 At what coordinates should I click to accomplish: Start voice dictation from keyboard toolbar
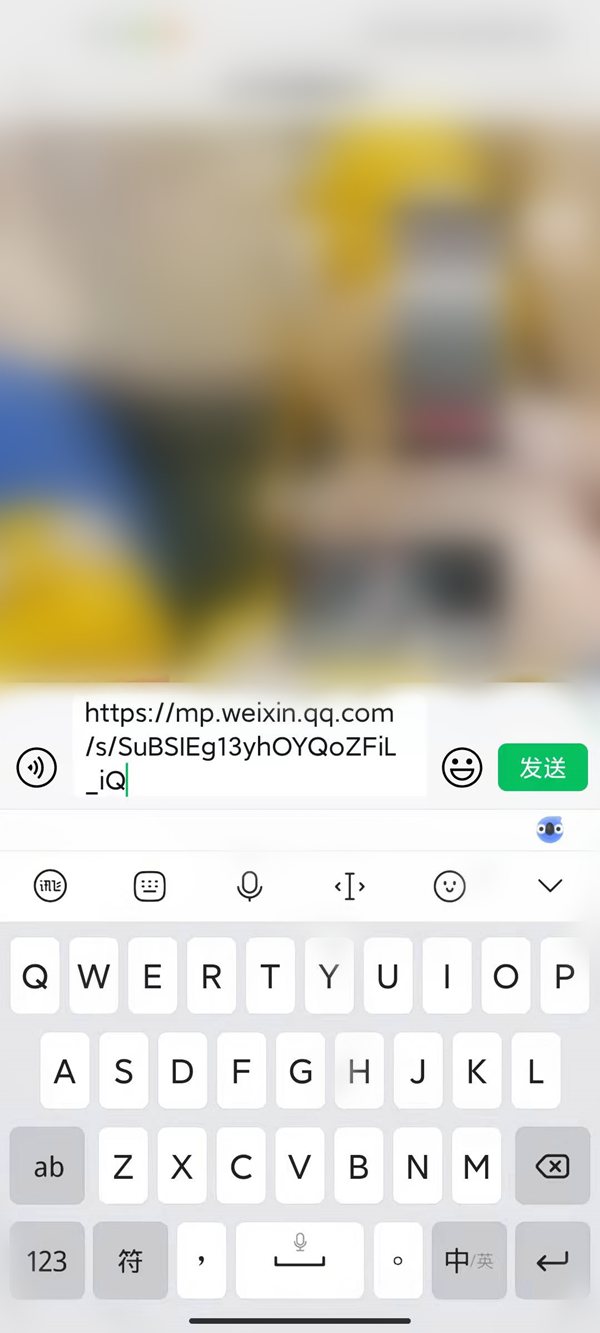click(249, 886)
